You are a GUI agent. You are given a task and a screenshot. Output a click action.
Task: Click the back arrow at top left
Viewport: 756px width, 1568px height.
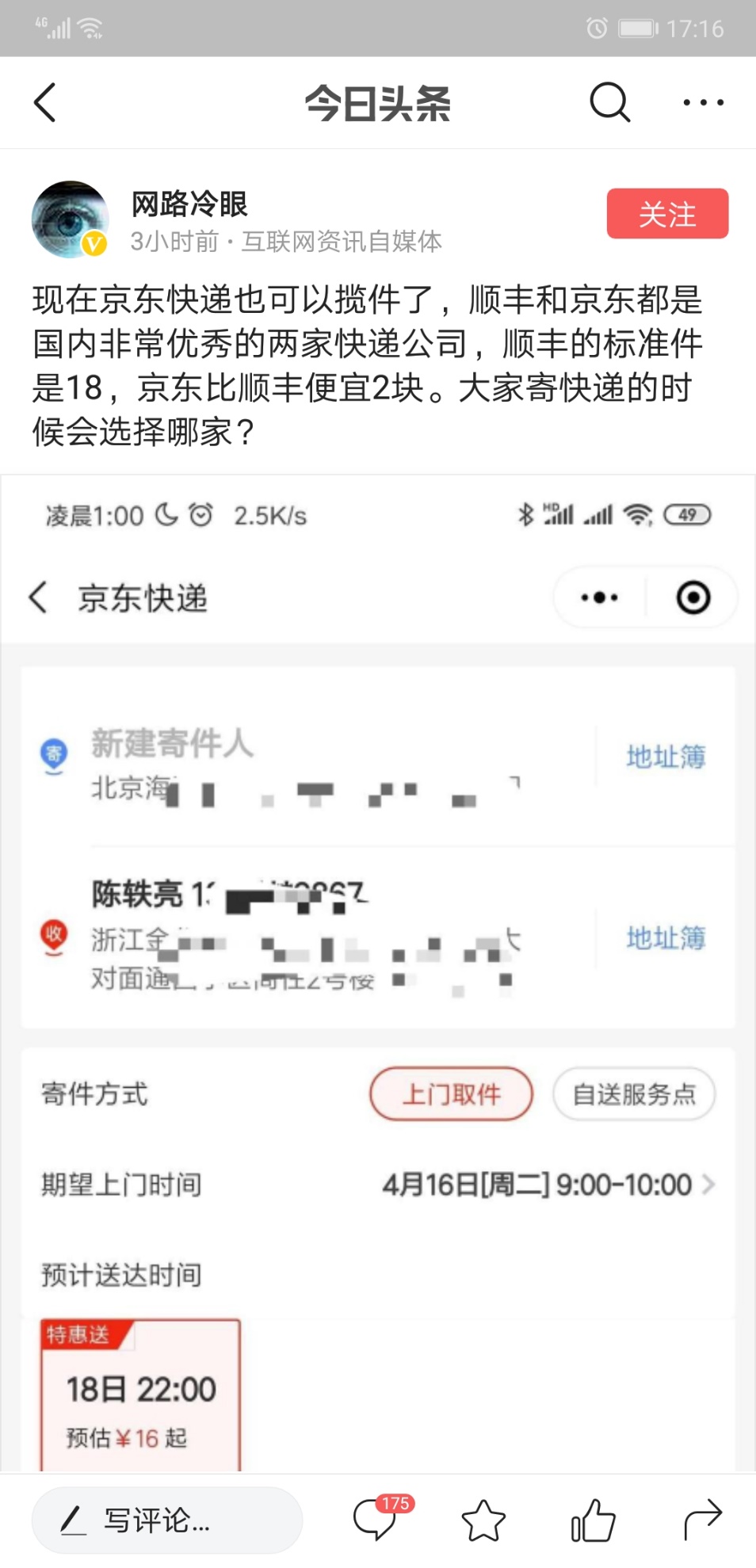pyautogui.click(x=45, y=102)
